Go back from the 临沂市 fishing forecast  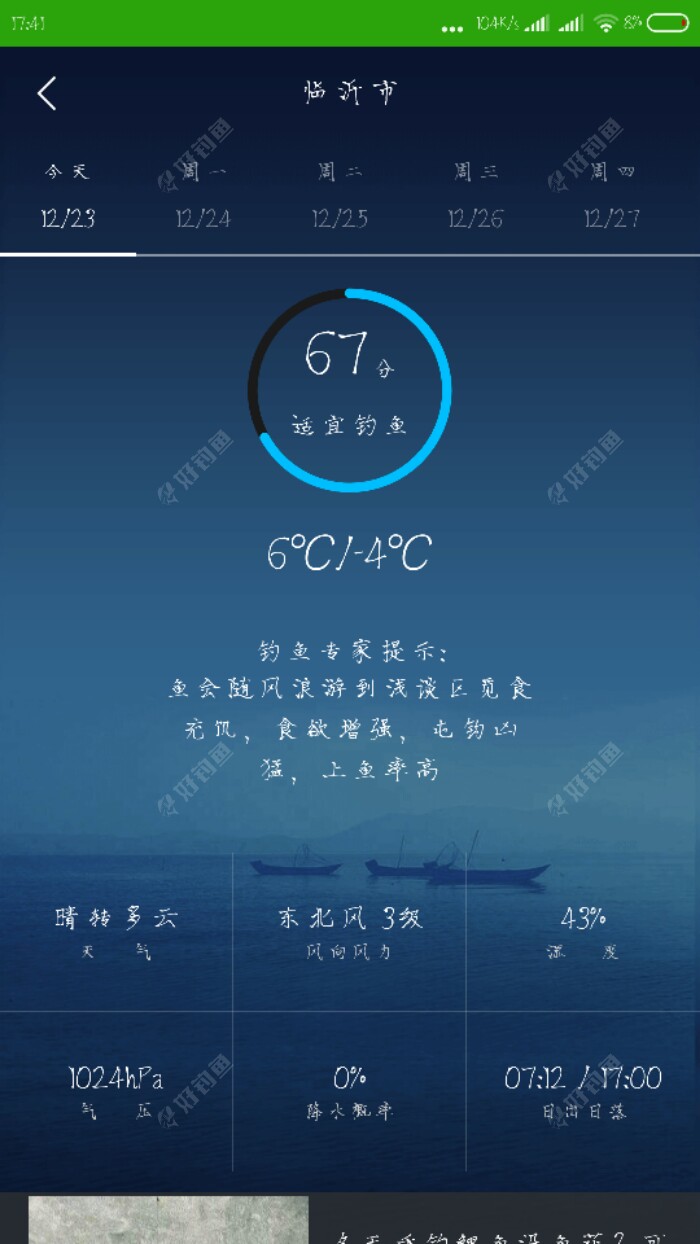point(47,94)
